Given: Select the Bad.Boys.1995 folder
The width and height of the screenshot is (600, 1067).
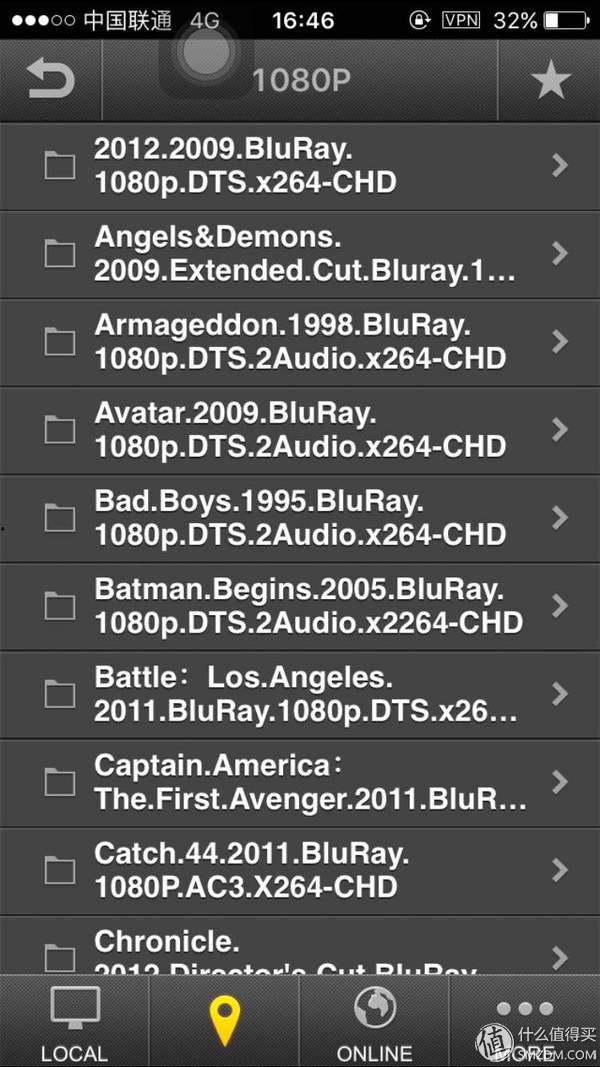Looking at the screenshot, I should pos(300,518).
